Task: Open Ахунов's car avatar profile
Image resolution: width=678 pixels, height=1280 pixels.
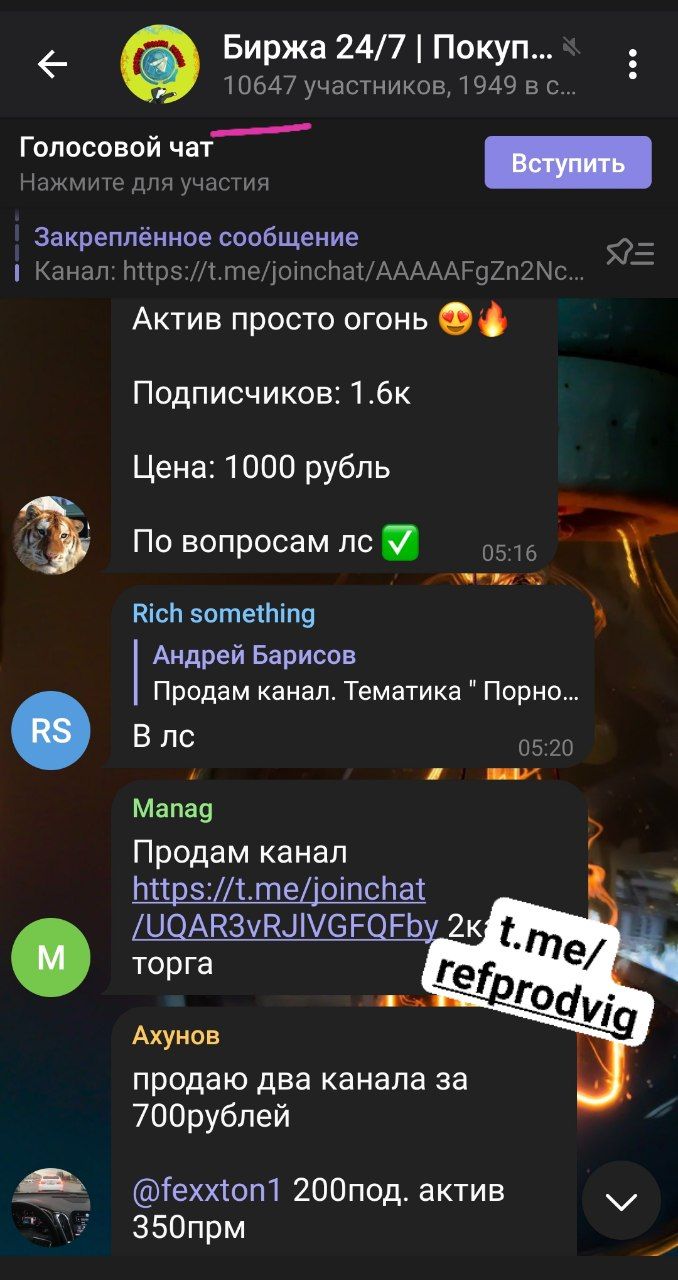Action: [x=51, y=1207]
